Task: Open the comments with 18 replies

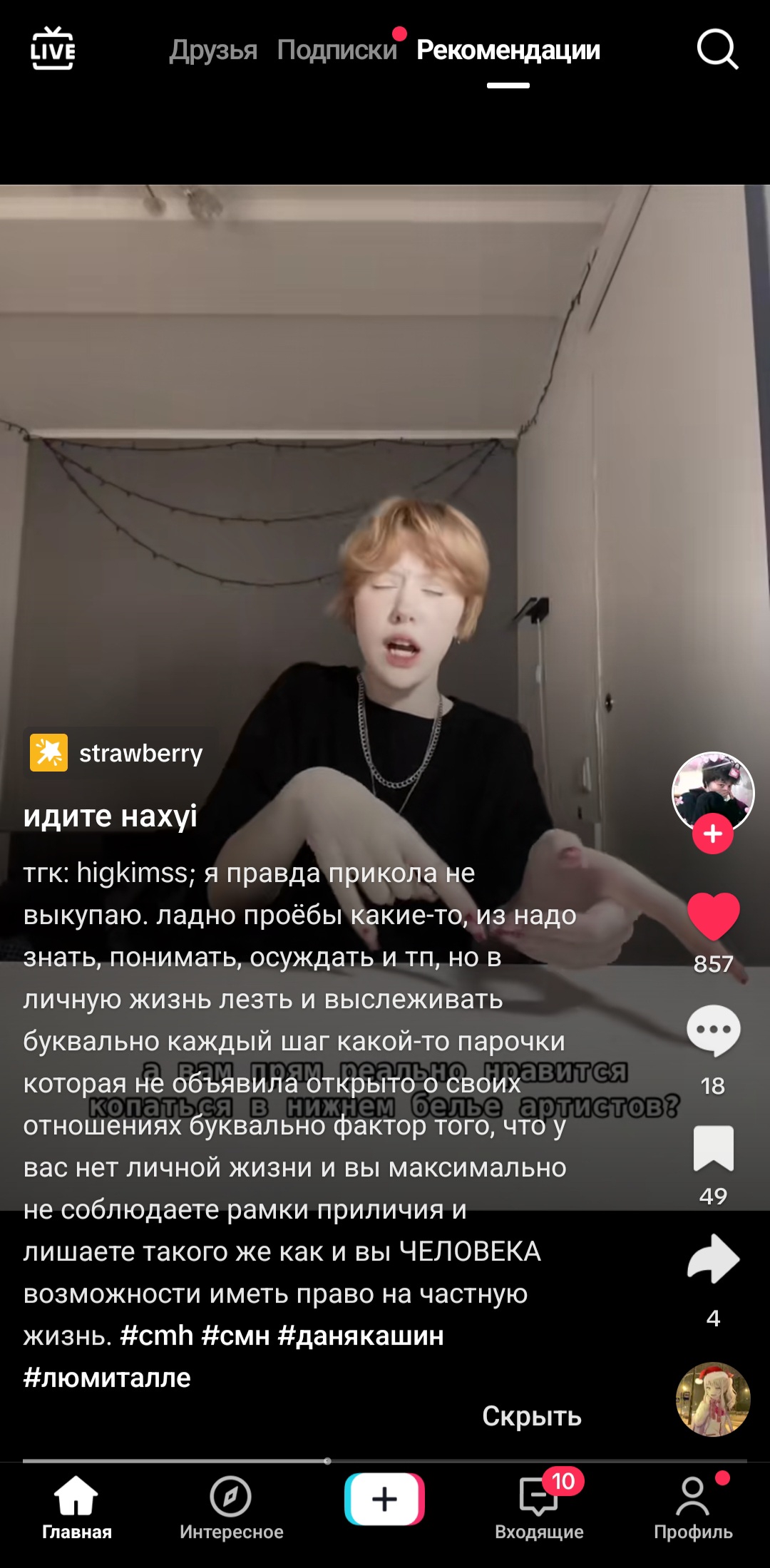Action: tap(713, 1031)
